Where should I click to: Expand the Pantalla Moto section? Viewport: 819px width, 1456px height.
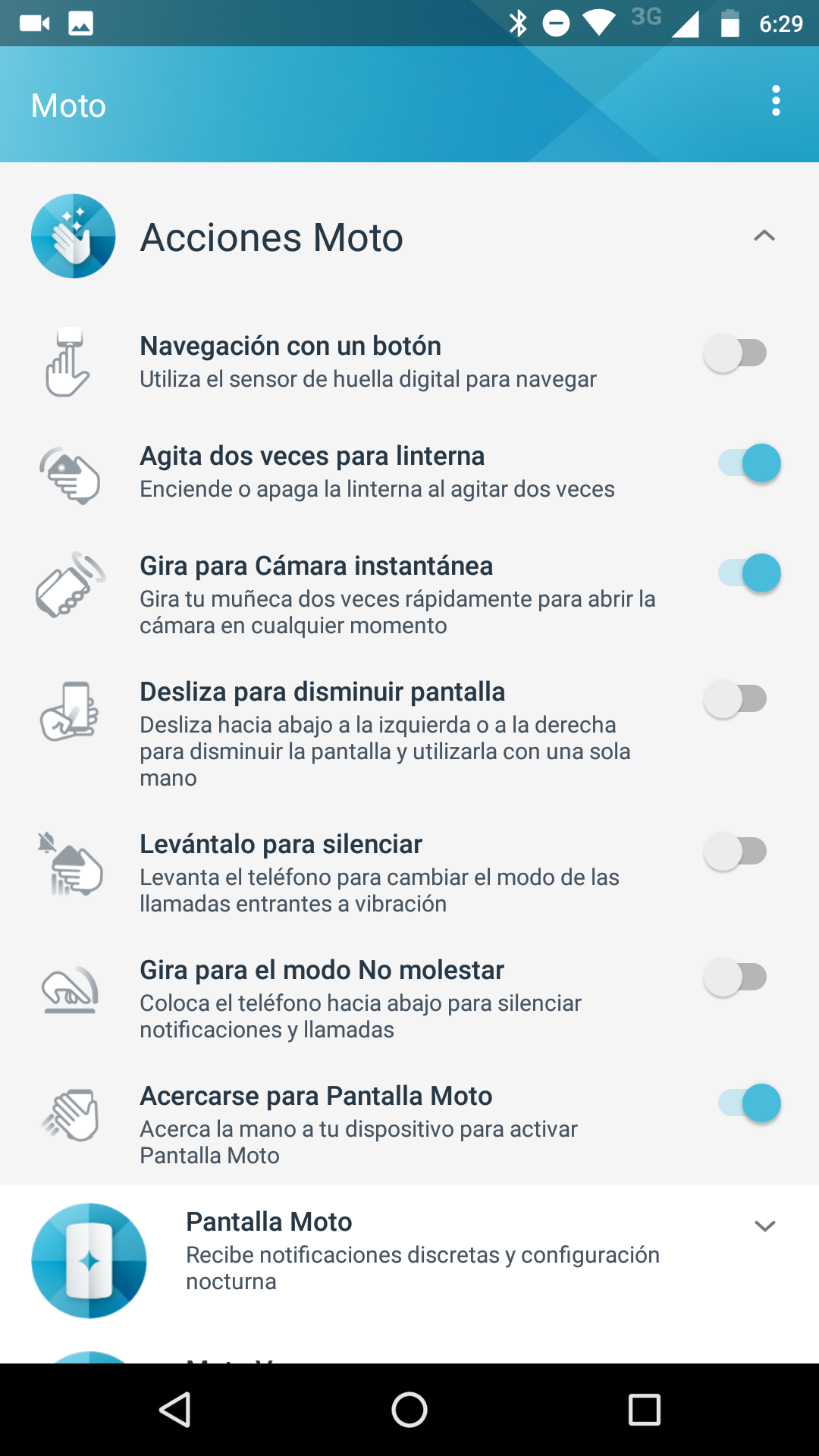764,1226
